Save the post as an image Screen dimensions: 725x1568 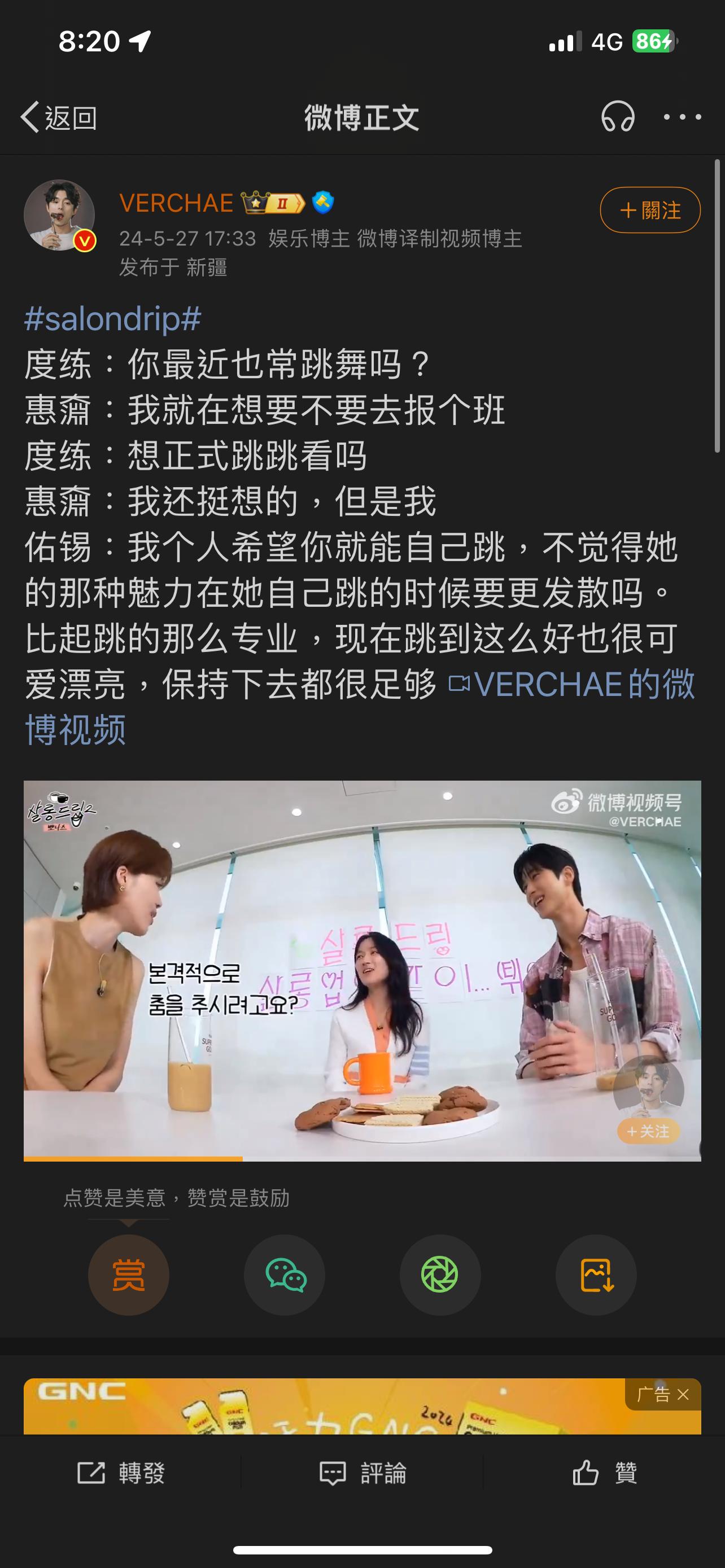tap(596, 1274)
